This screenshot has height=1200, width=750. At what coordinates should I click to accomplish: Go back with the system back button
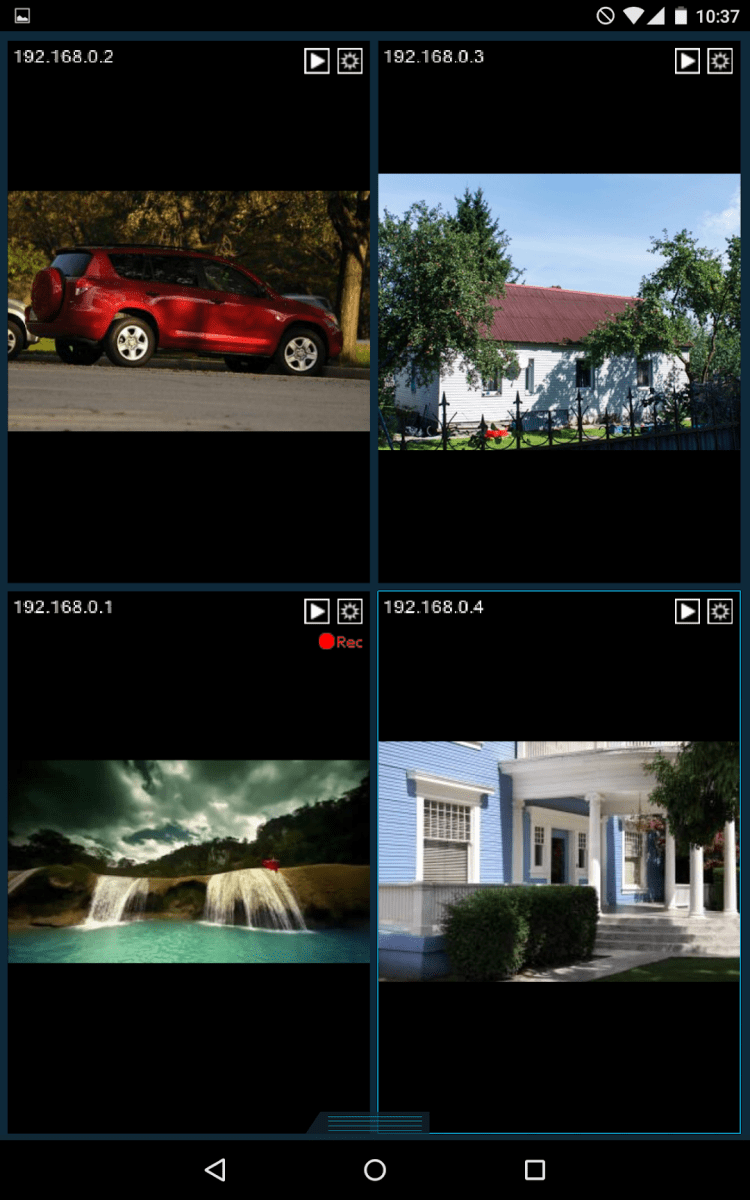[215, 1169]
